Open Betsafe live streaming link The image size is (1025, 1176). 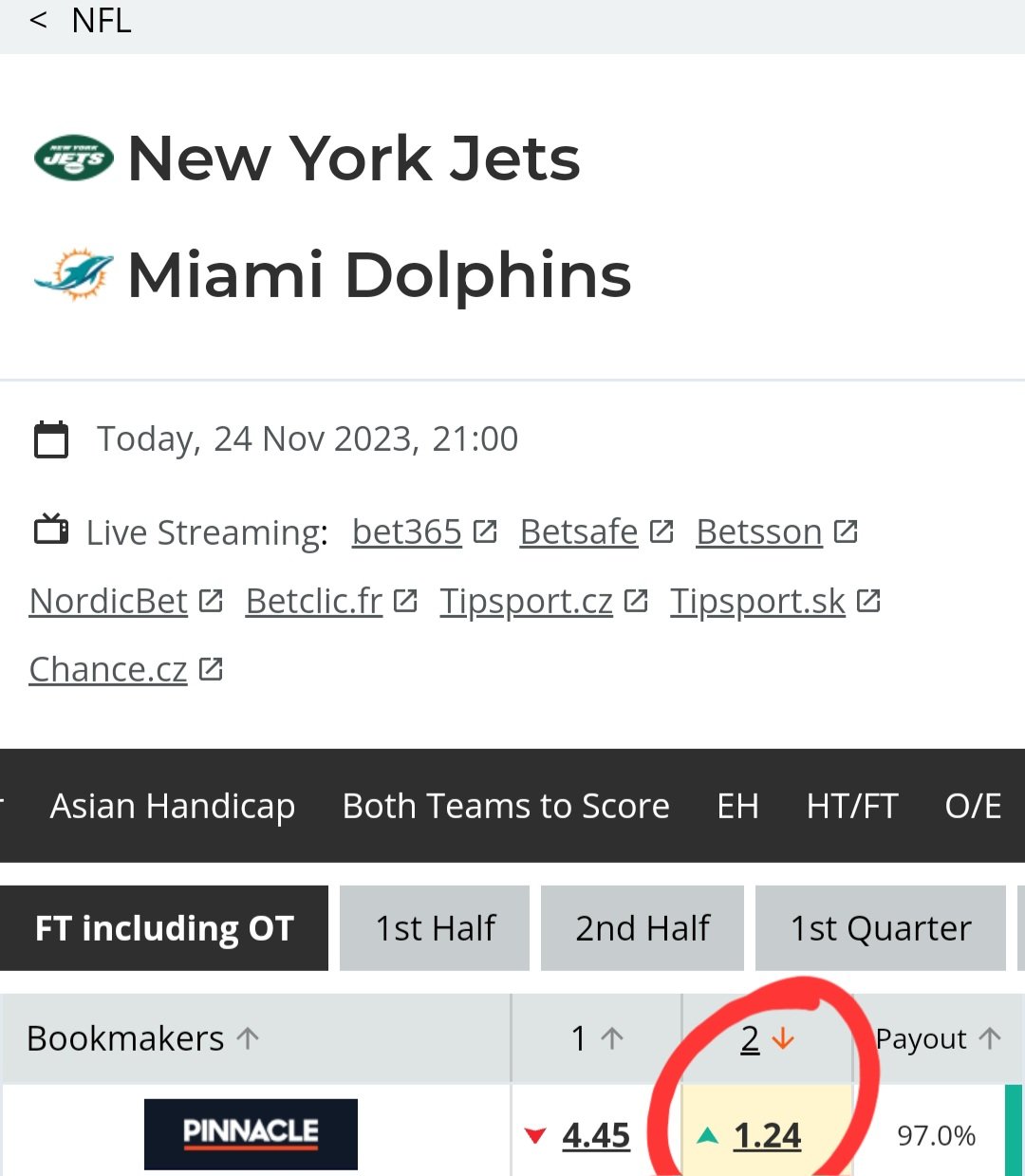pyautogui.click(x=578, y=532)
